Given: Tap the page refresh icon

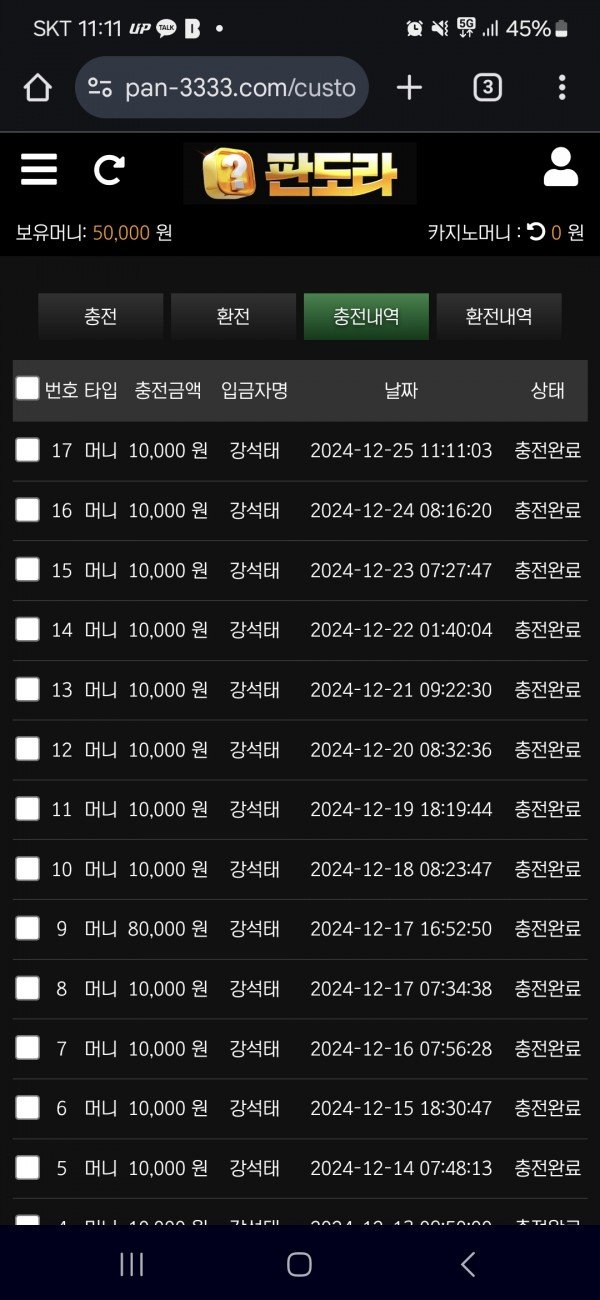Looking at the screenshot, I should [x=108, y=170].
